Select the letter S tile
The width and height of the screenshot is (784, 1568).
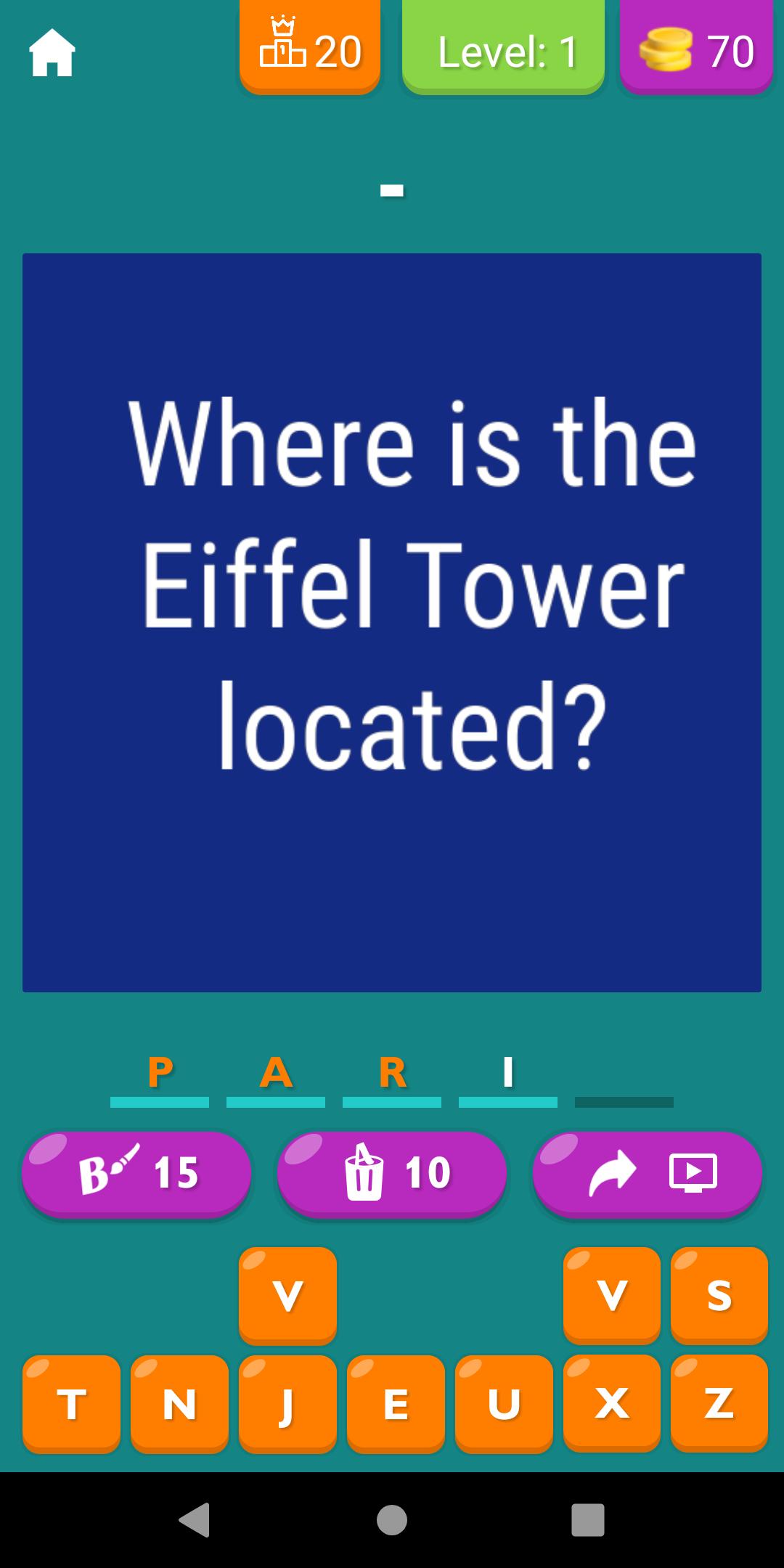pyautogui.click(x=719, y=1296)
